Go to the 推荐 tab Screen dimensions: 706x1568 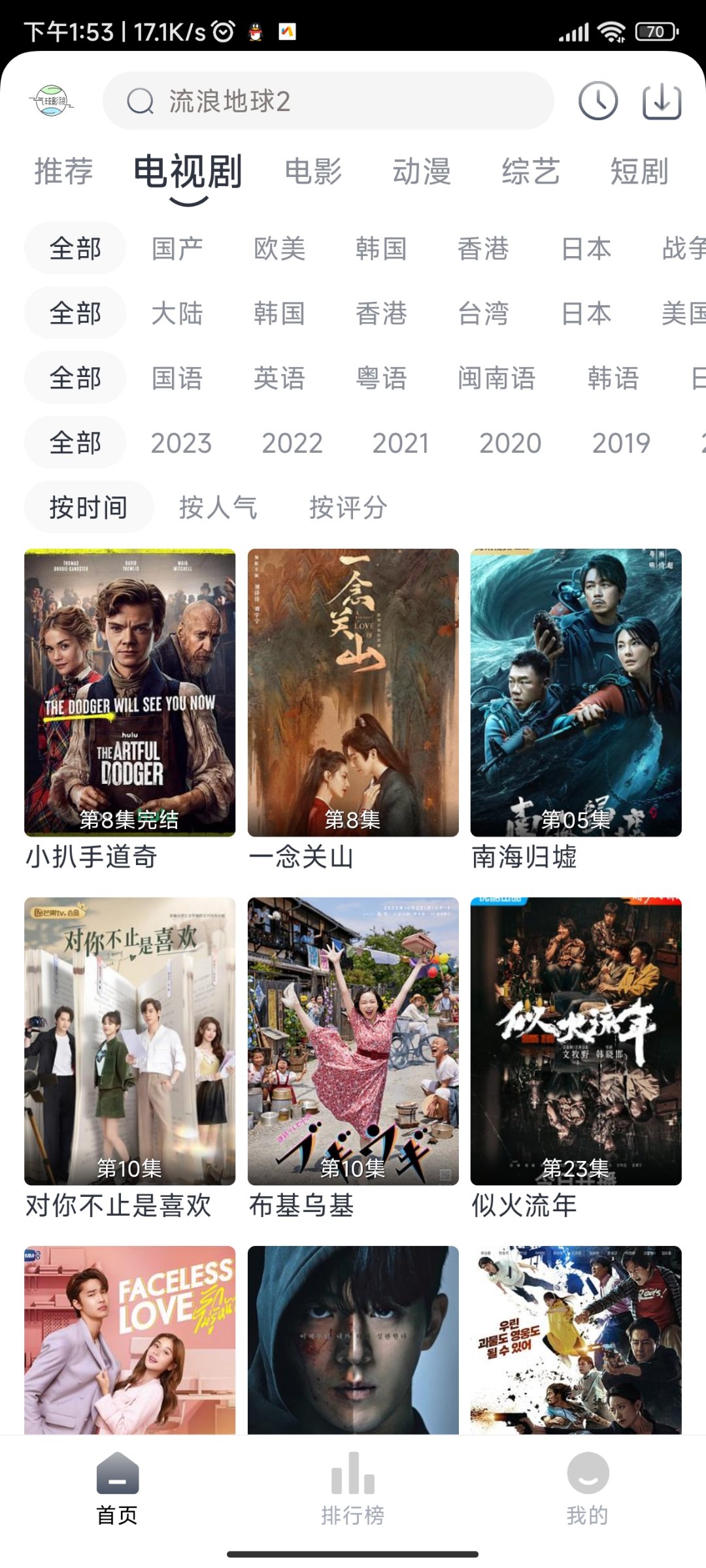coord(63,172)
